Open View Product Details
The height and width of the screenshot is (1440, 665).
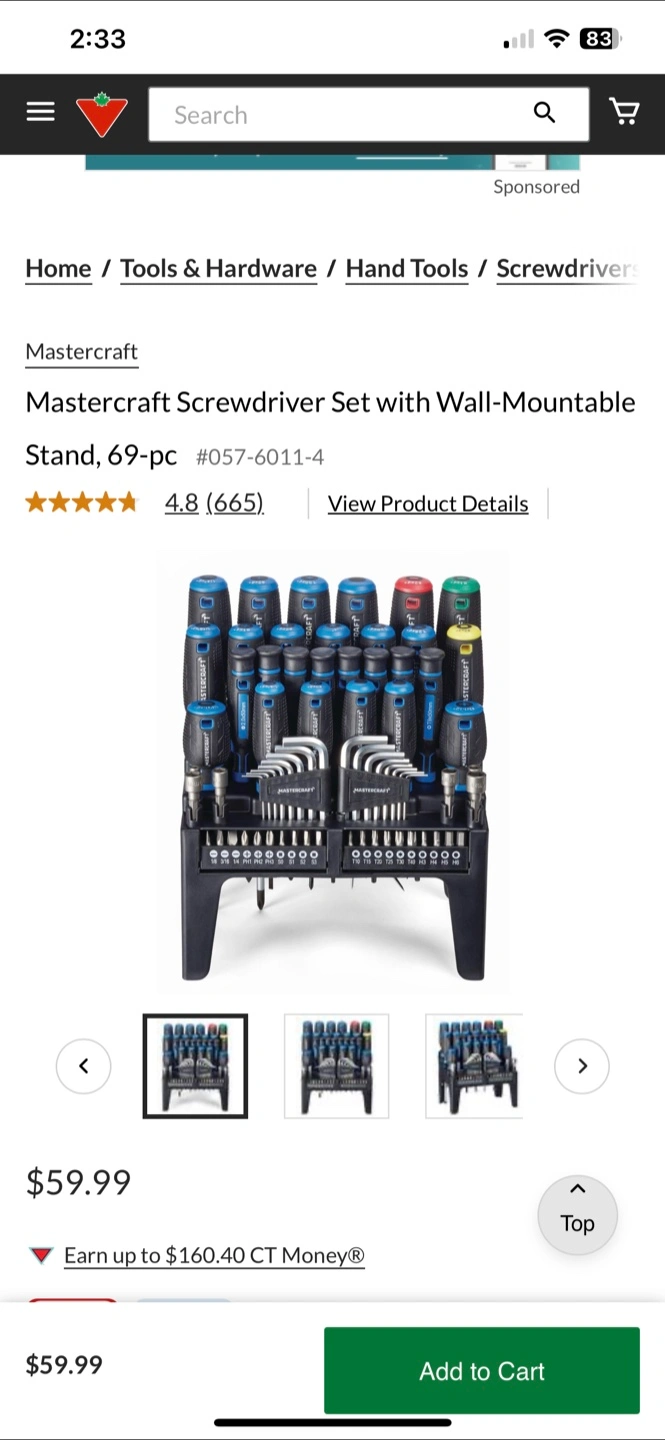428,503
